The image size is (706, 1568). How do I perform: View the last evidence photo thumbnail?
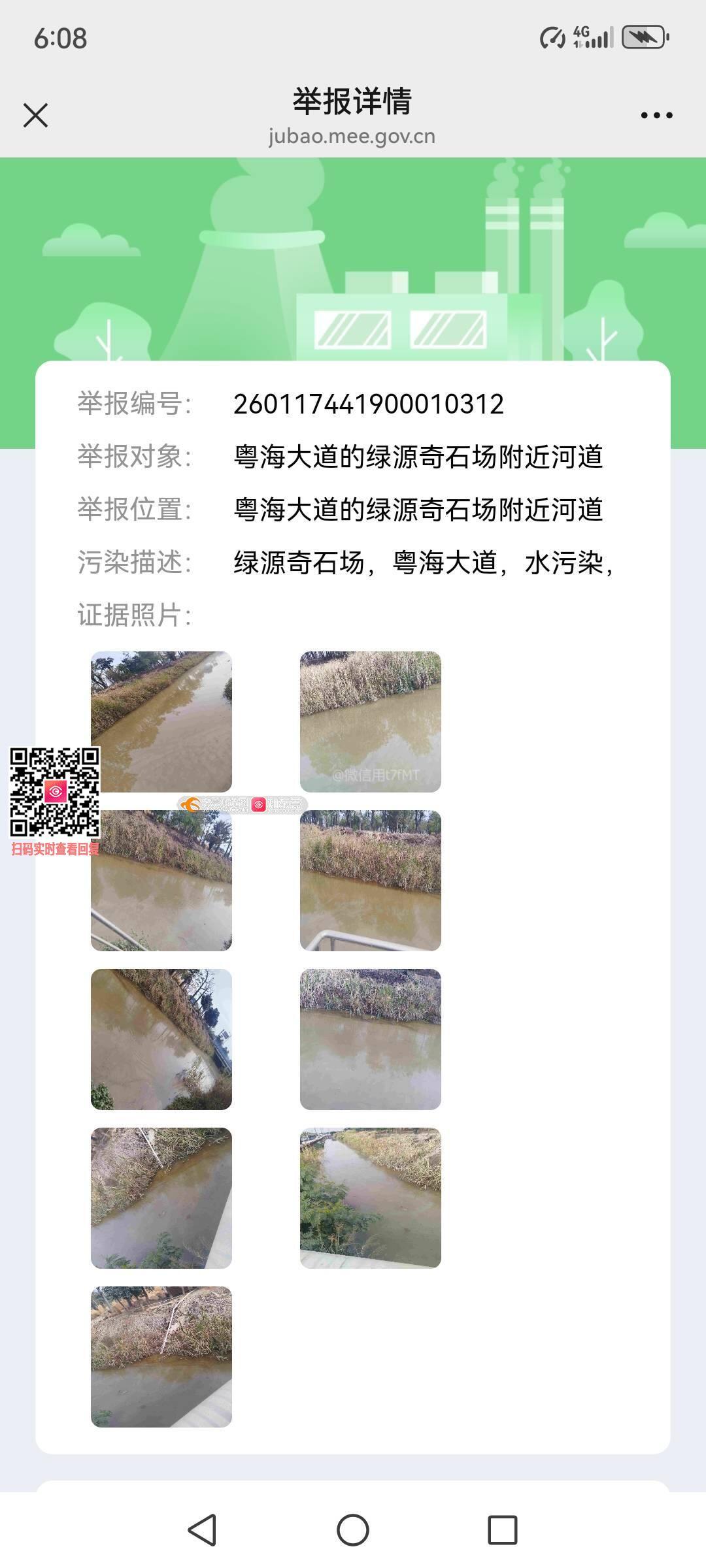click(x=161, y=1356)
